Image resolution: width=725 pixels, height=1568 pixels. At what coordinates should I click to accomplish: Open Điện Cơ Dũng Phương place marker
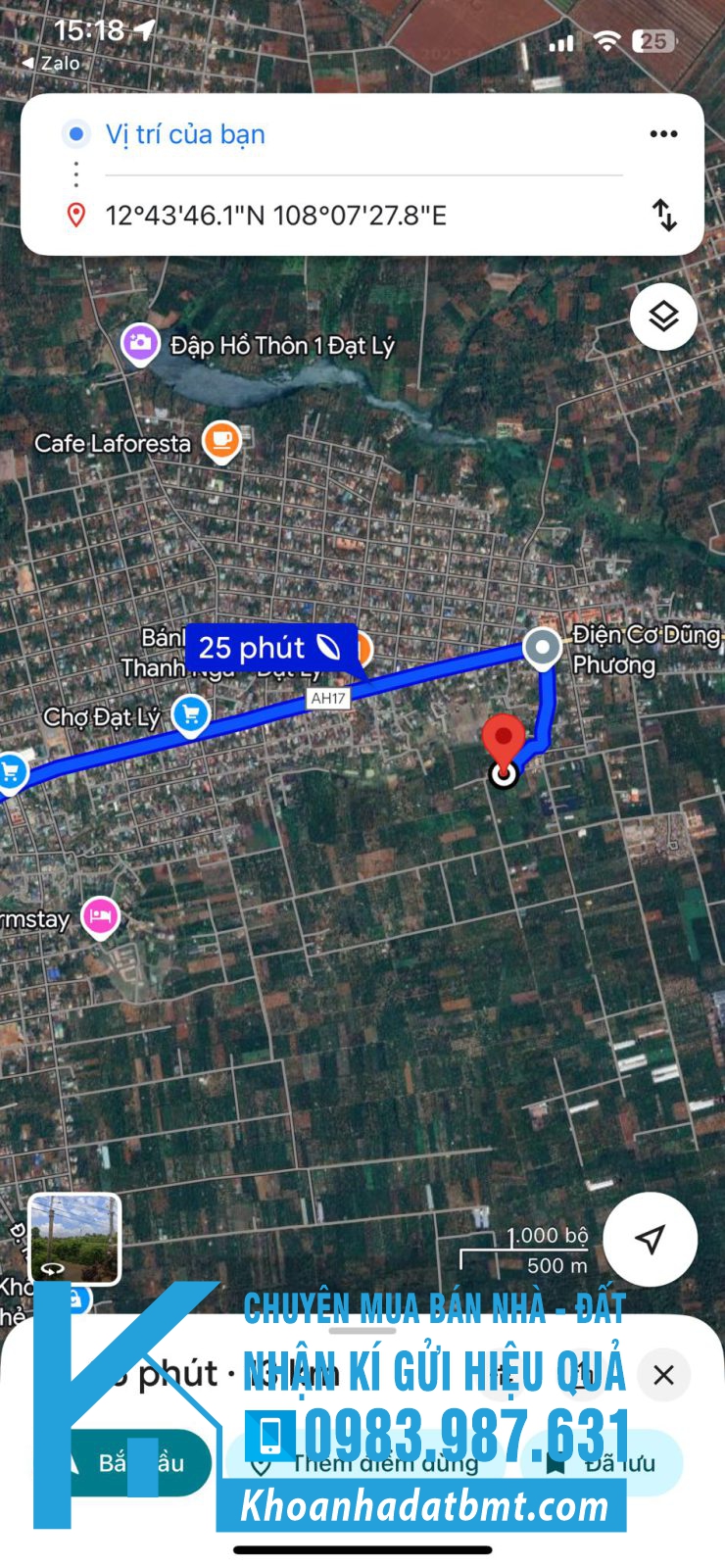[x=541, y=647]
